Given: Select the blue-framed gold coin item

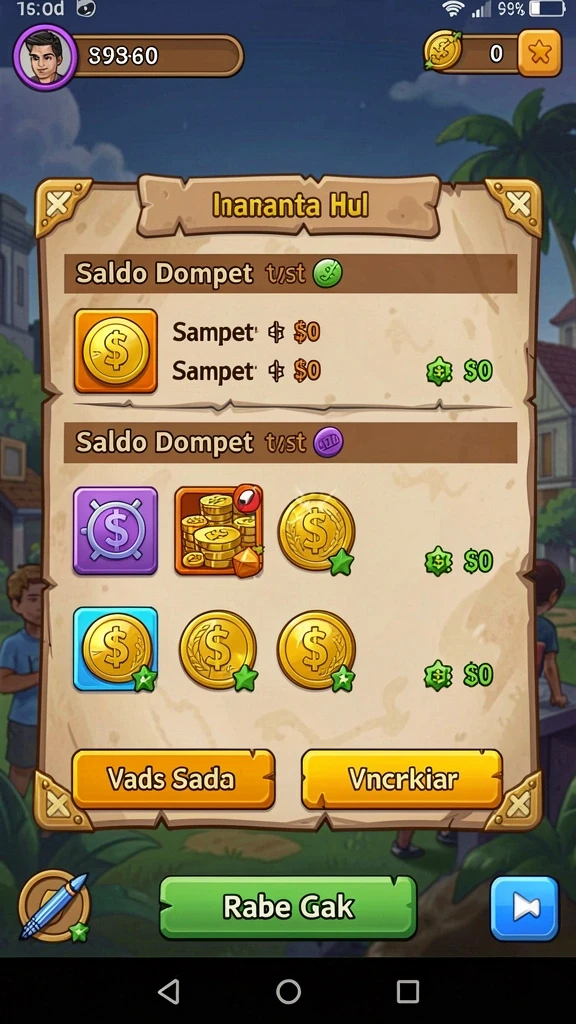Looking at the screenshot, I should click(x=116, y=648).
